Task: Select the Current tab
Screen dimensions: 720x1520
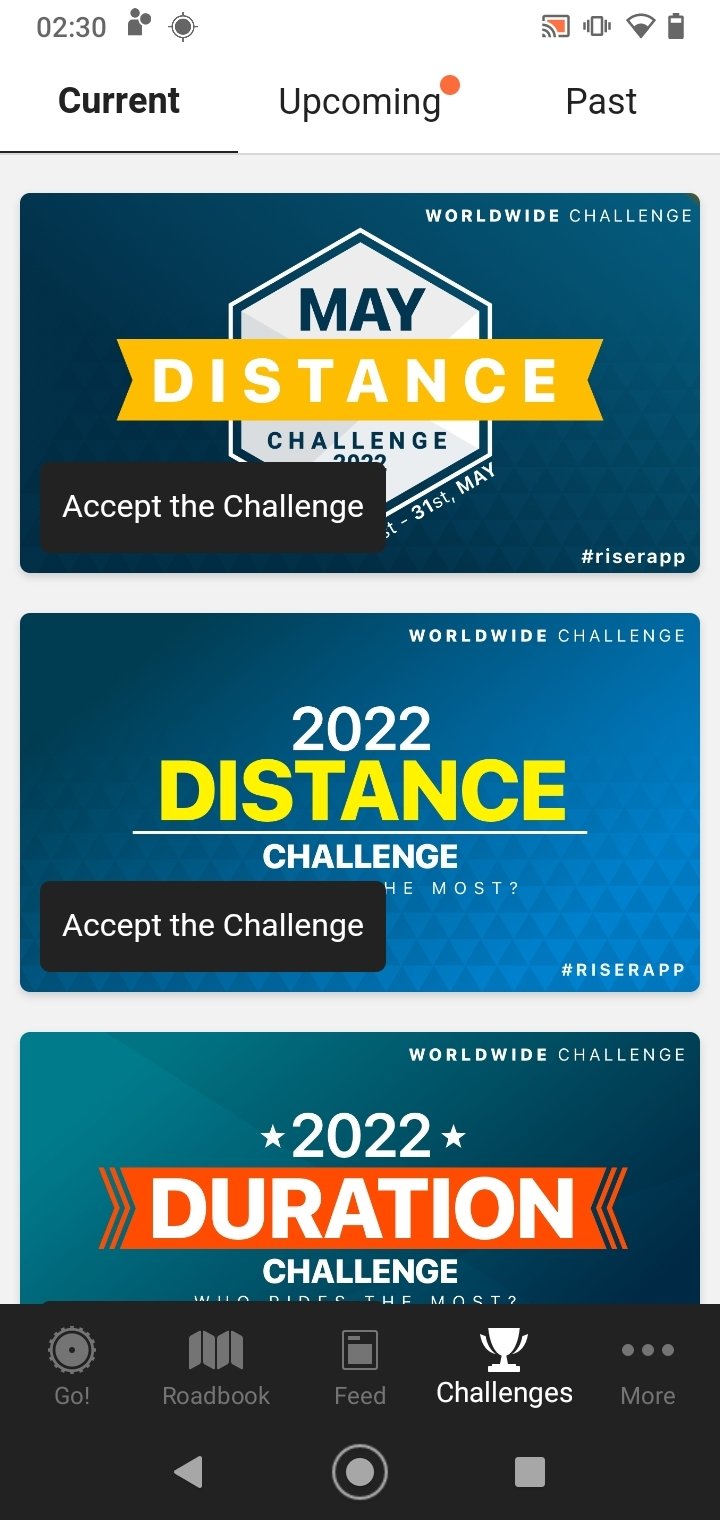Action: click(x=119, y=102)
